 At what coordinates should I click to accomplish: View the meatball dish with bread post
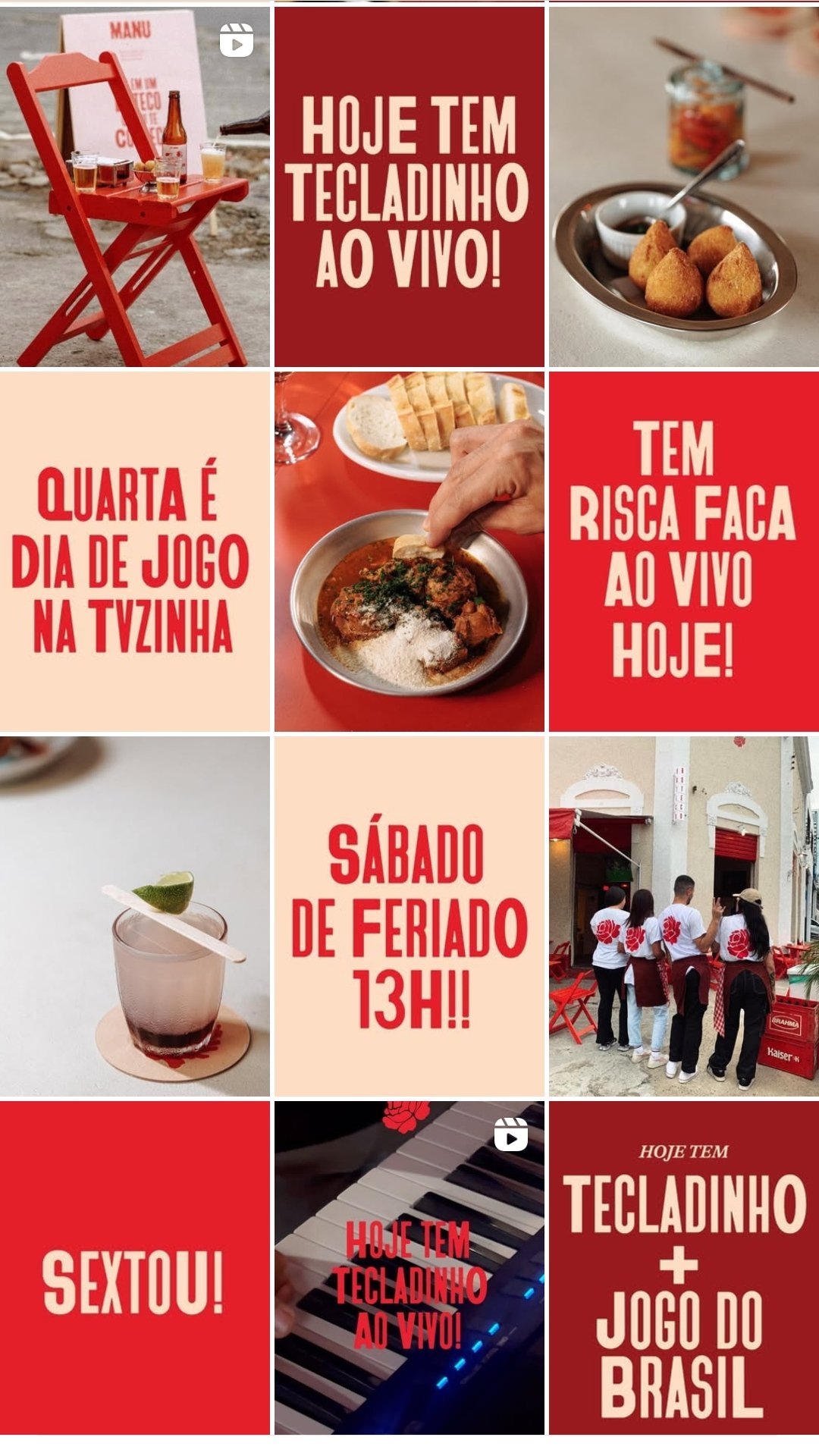(x=409, y=551)
